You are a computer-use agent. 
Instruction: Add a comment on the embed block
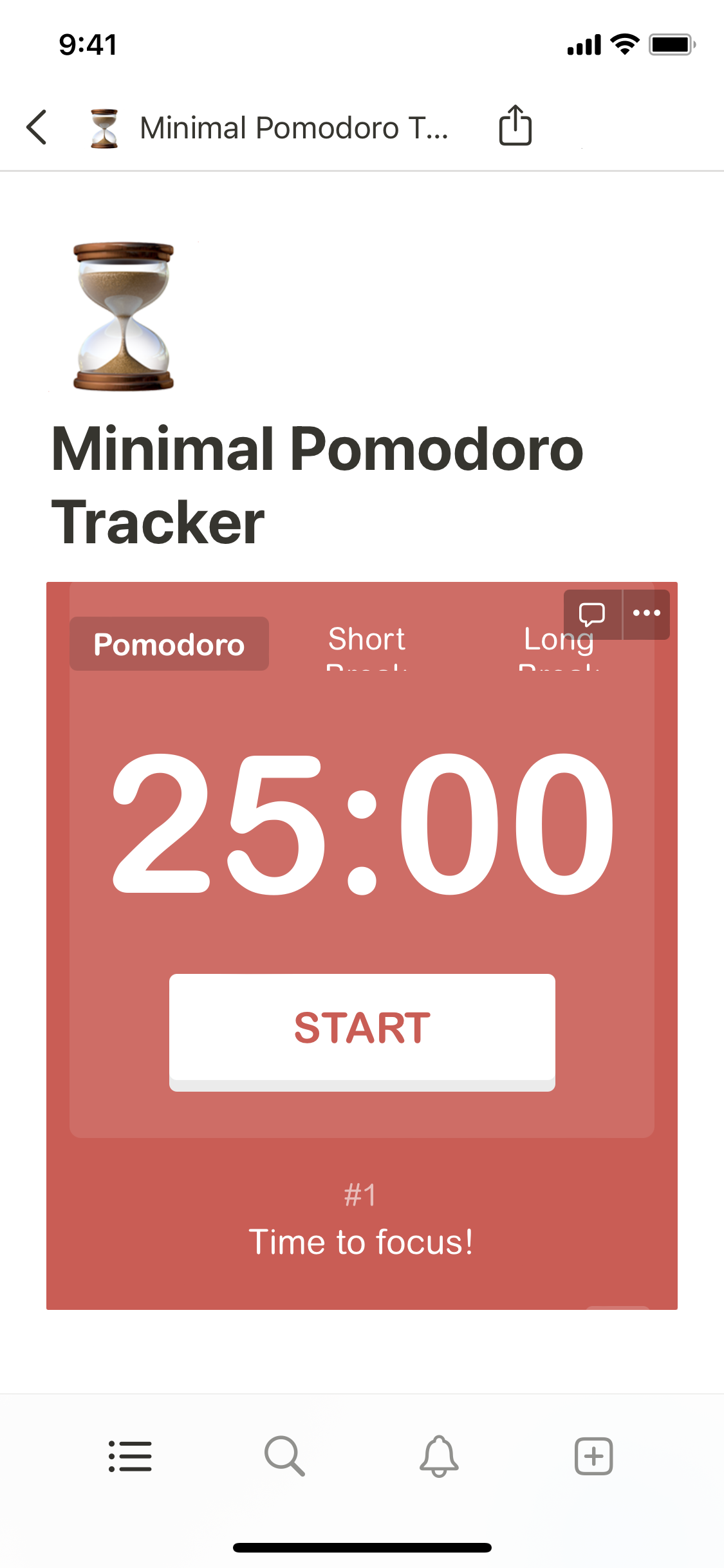(x=592, y=614)
